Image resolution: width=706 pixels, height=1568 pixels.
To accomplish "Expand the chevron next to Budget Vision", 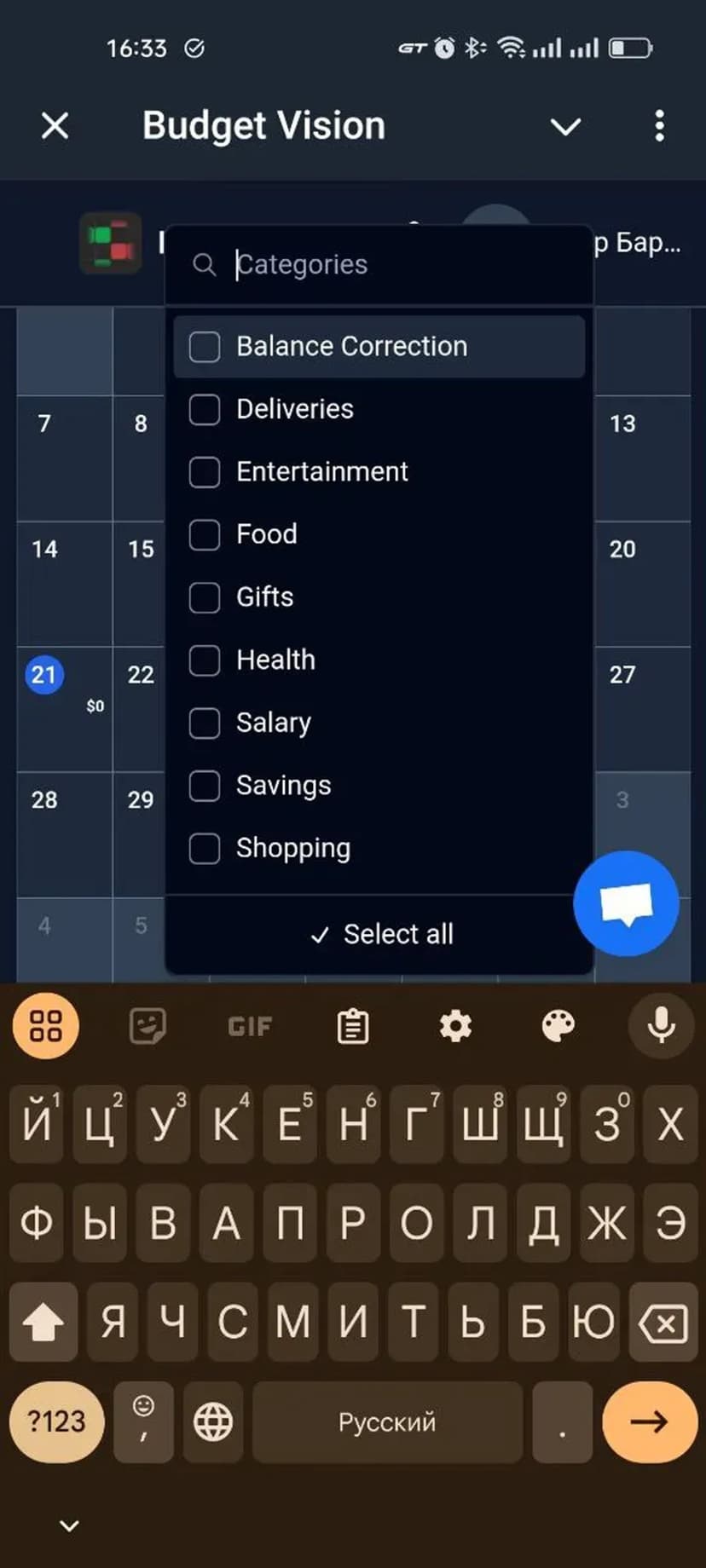I will pyautogui.click(x=565, y=127).
